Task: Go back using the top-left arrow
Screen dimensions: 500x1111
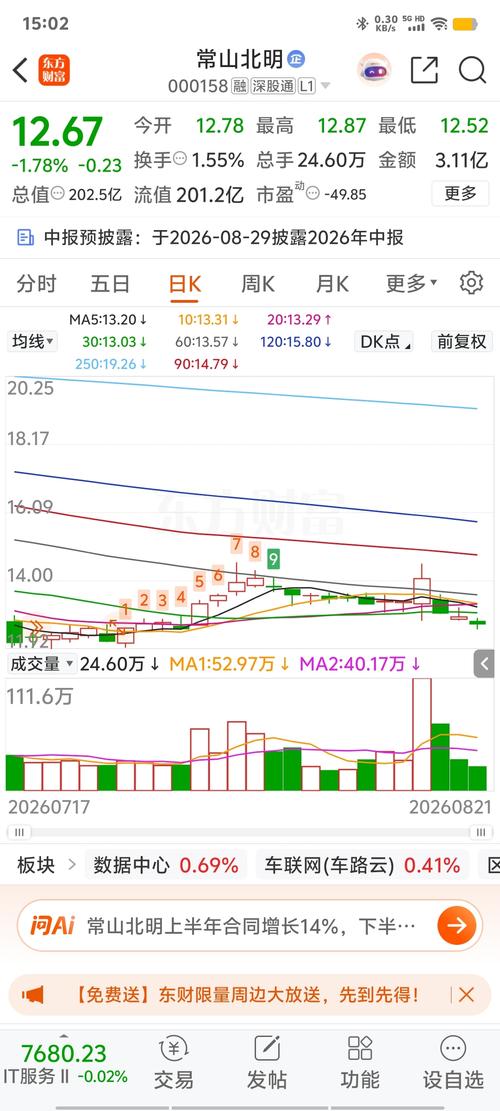Action: coord(20,70)
